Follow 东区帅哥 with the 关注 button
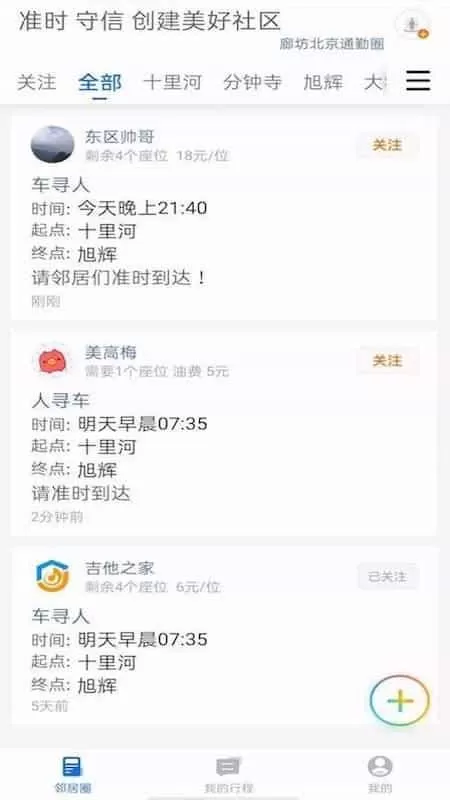The width and height of the screenshot is (450, 800). click(x=388, y=145)
